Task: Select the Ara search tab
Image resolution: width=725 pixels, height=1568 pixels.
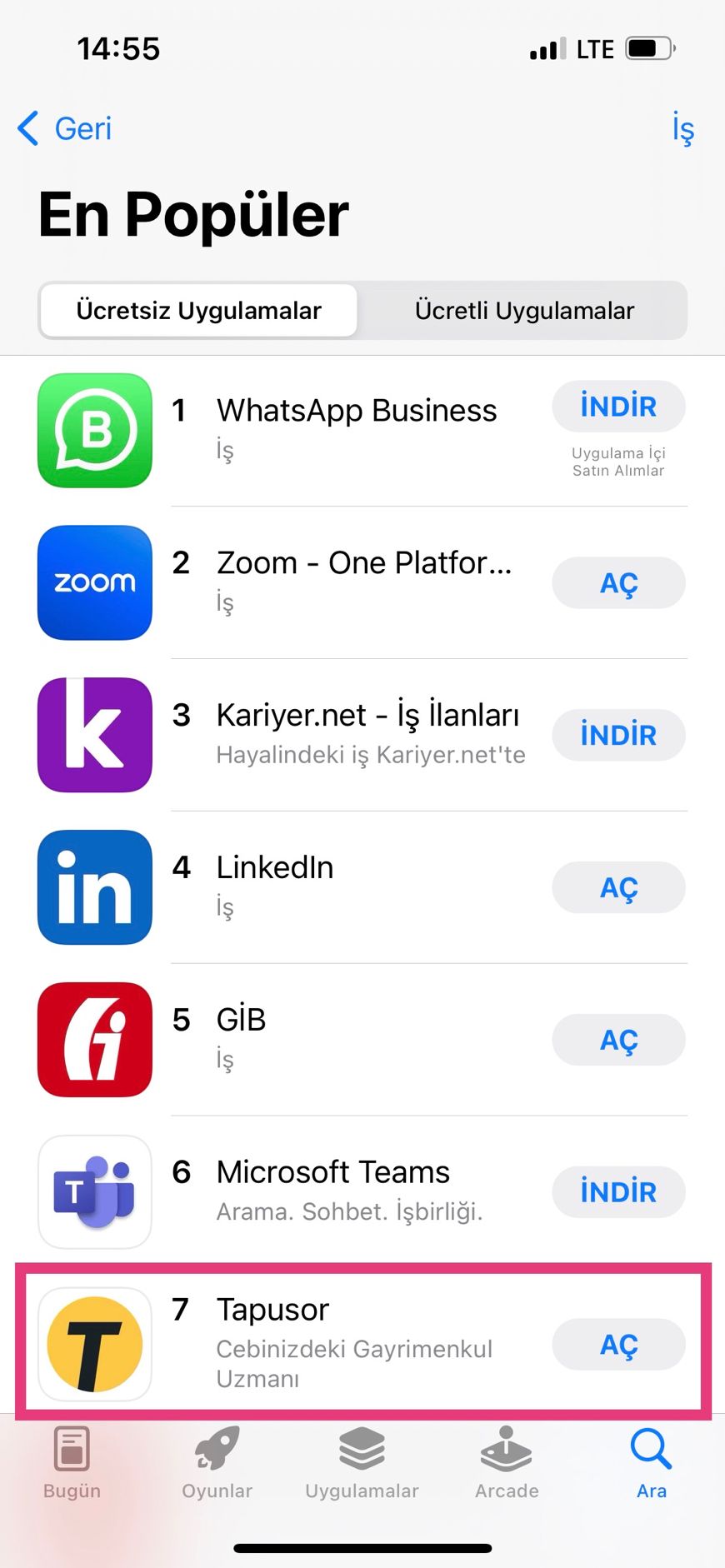Action: pyautogui.click(x=652, y=1463)
